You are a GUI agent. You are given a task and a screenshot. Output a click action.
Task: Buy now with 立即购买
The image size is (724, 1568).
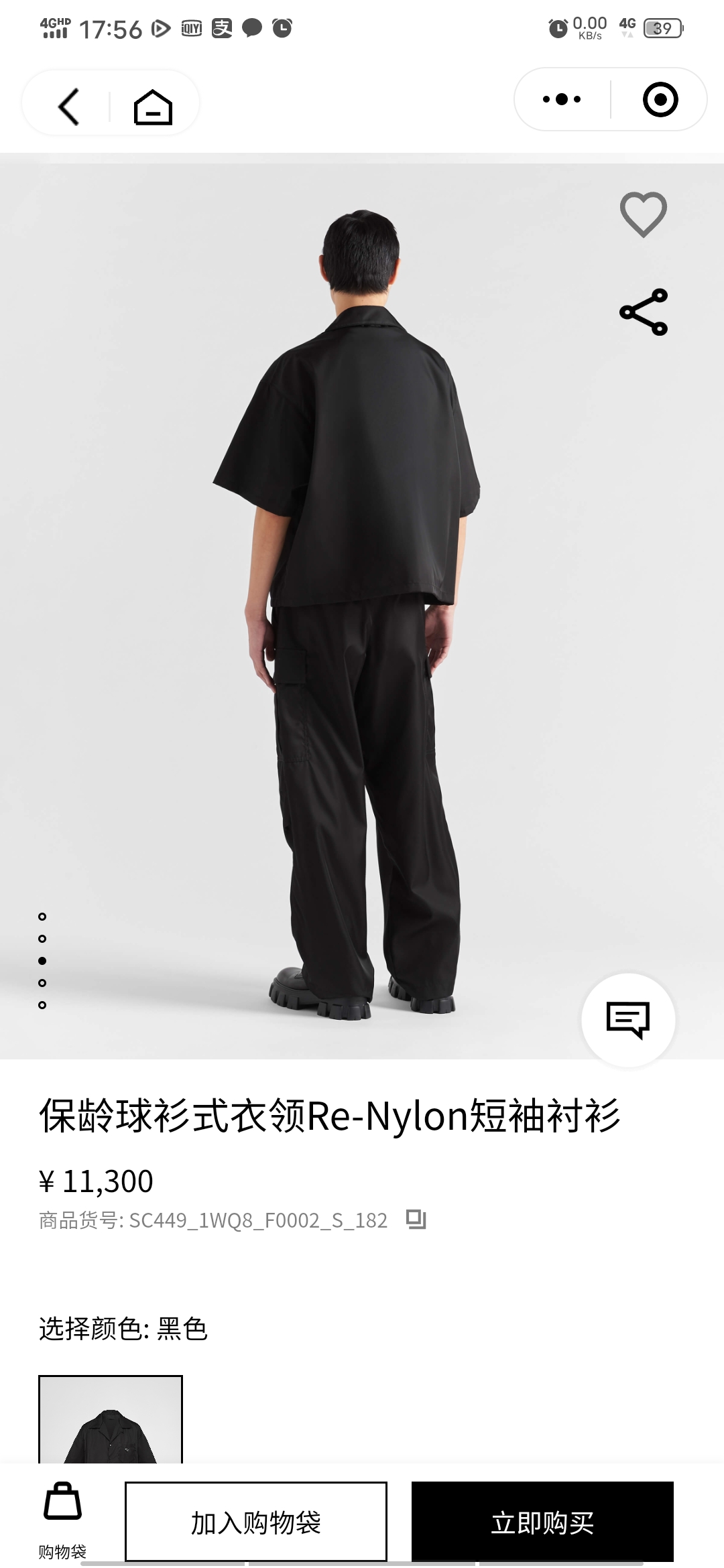[542, 1522]
